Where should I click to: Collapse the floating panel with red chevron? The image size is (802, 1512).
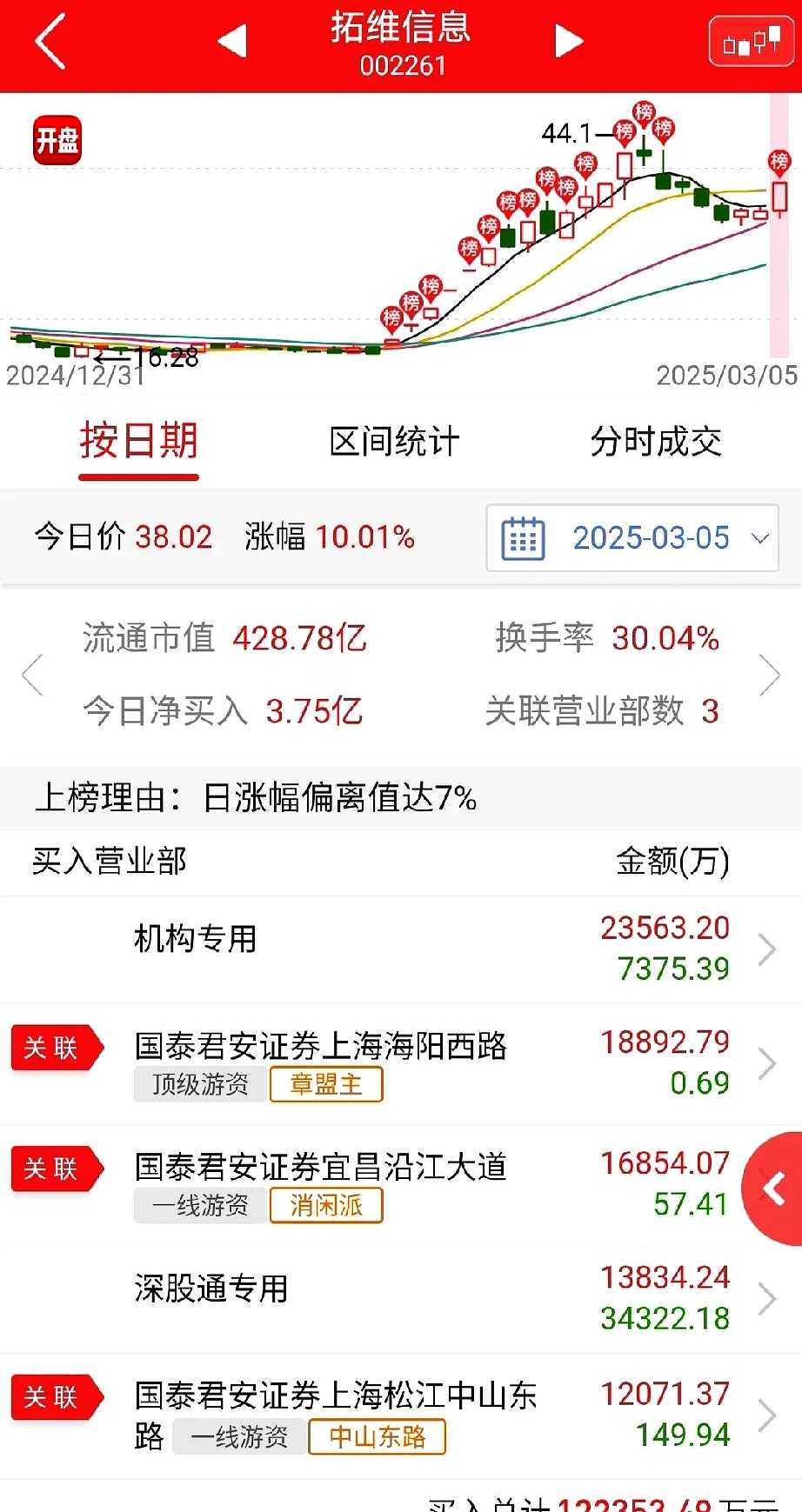click(772, 1188)
